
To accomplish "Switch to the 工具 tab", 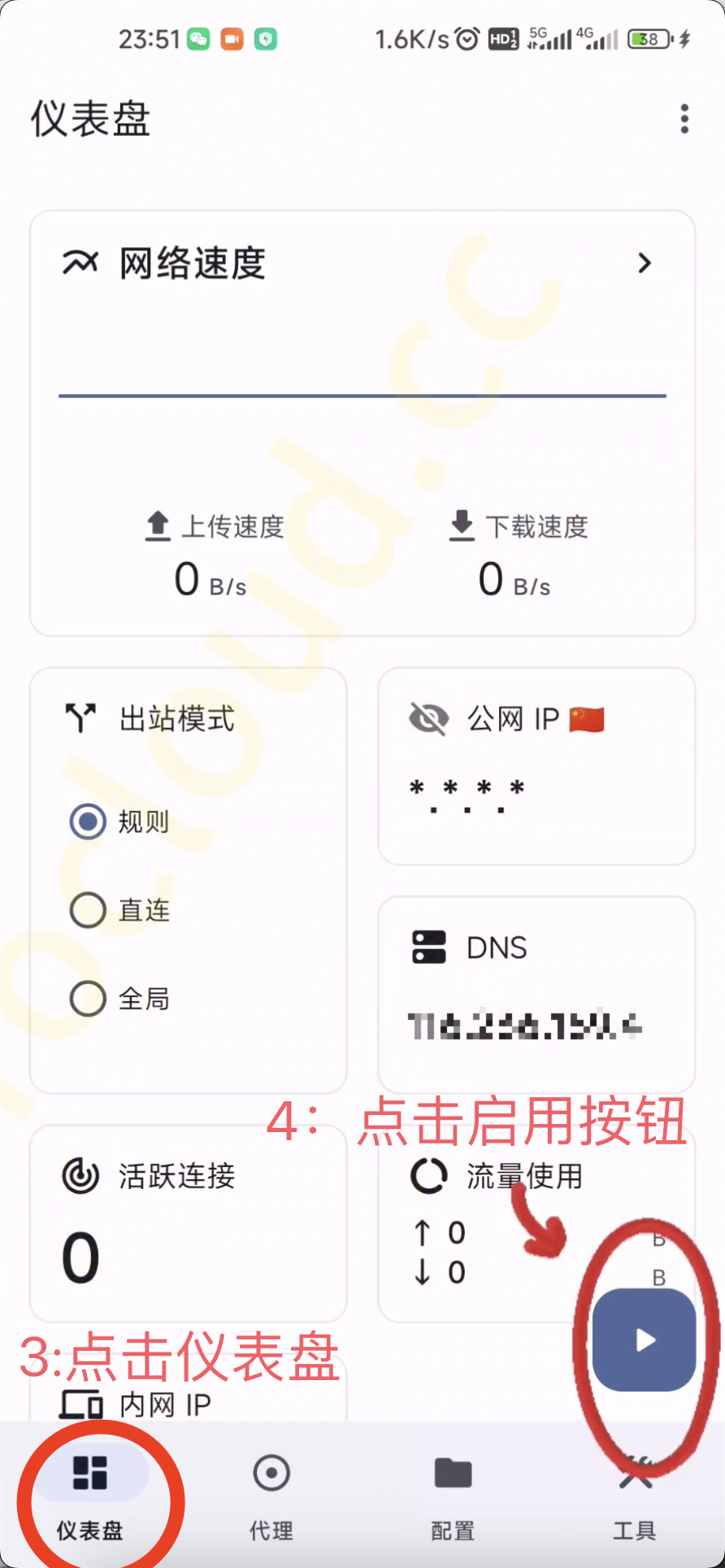I will pyautogui.click(x=635, y=1495).
